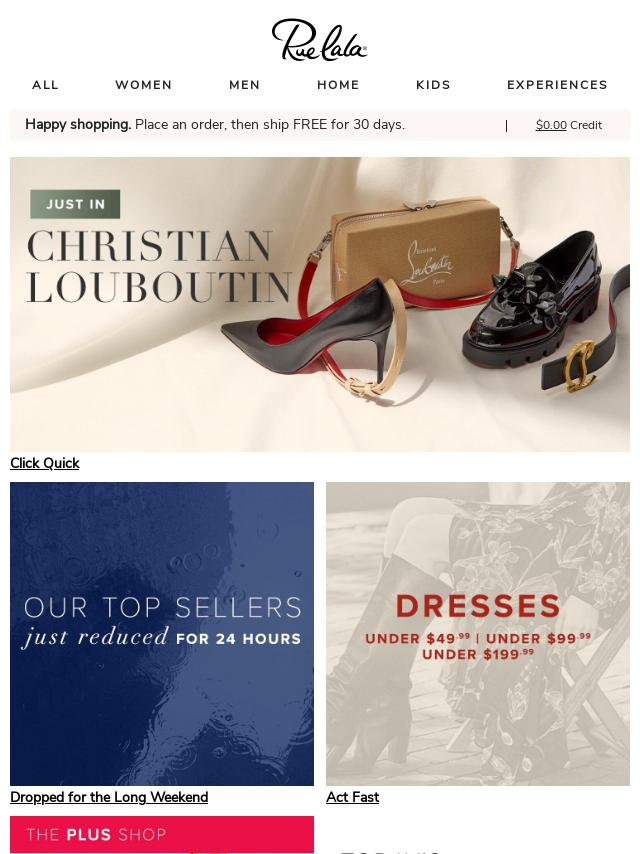640x854 pixels.
Task: Browse the KIDS category
Action: tap(433, 85)
